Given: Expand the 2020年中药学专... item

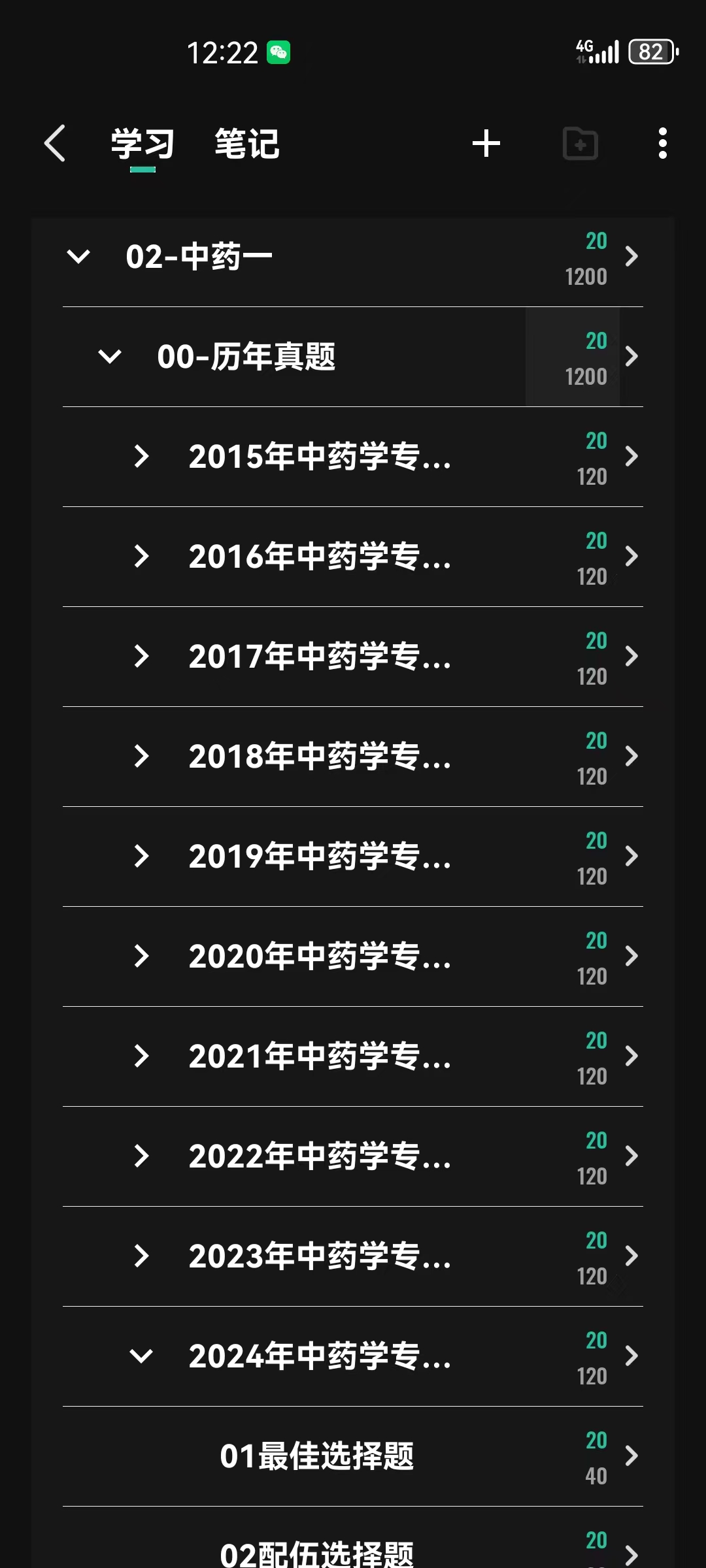Looking at the screenshot, I should (x=141, y=956).
